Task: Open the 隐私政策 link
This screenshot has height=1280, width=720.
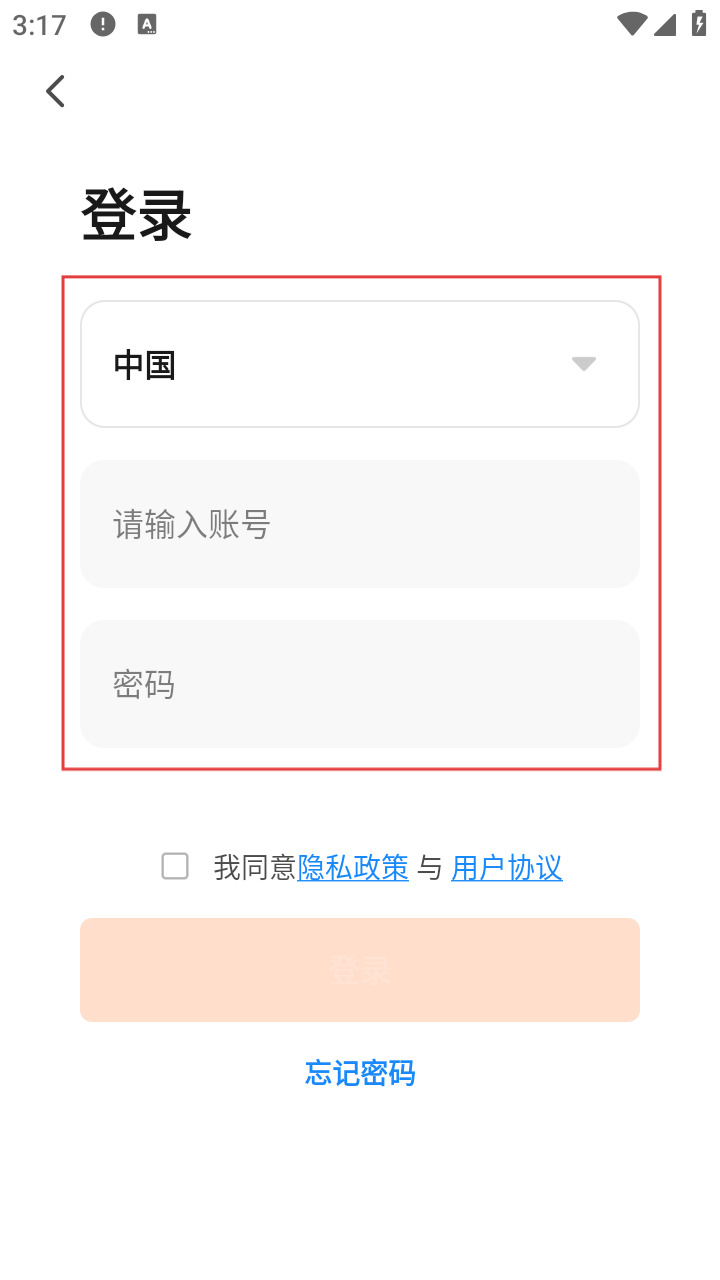Action: pyautogui.click(x=353, y=868)
